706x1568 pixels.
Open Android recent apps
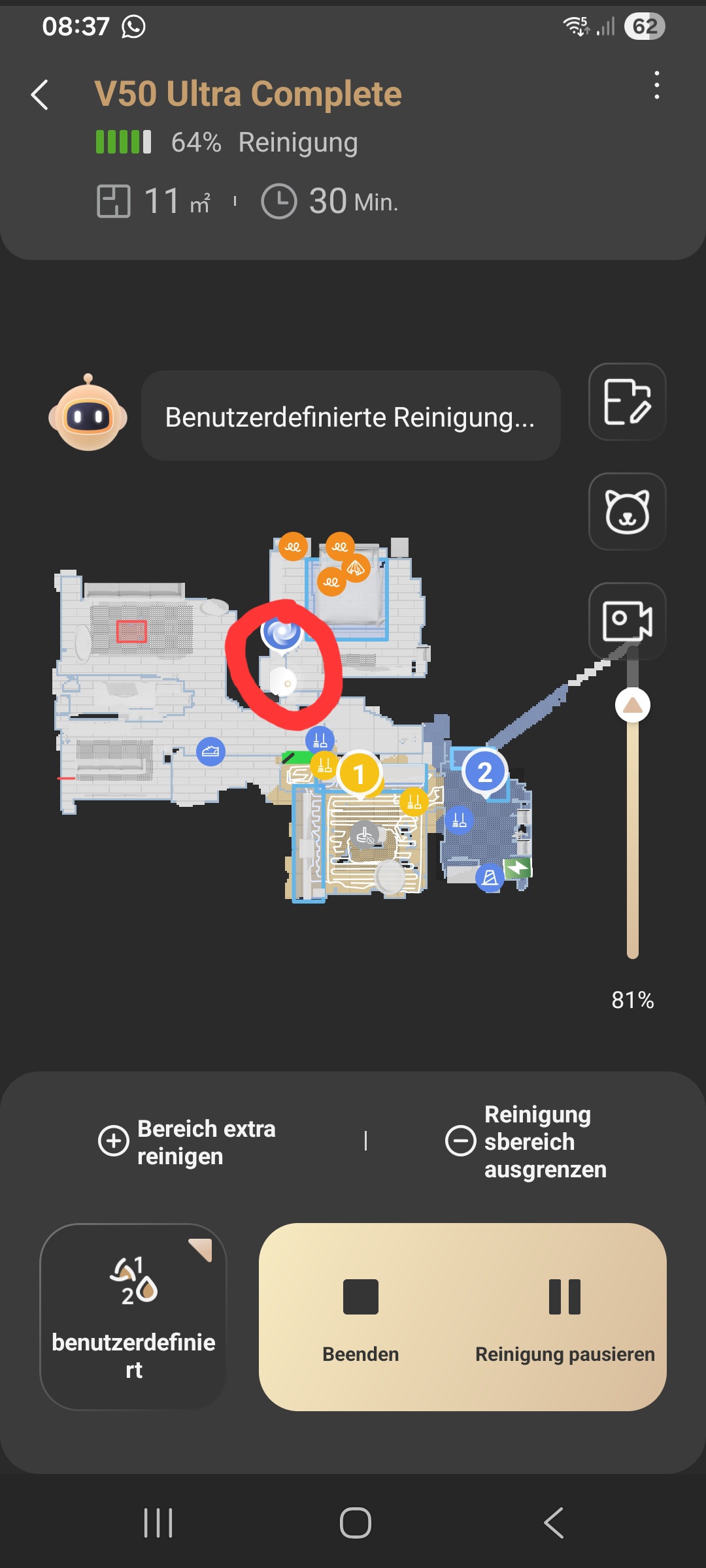[158, 1523]
